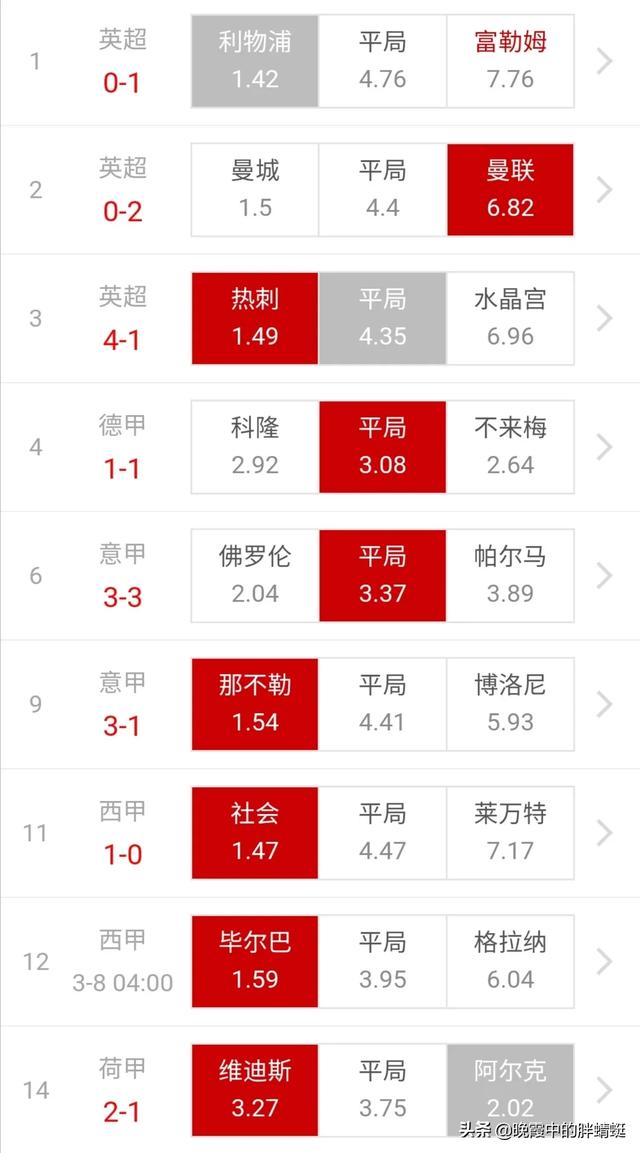Image resolution: width=640 pixels, height=1153 pixels.
Task: Open details arrow for 毕尔巴 match
Action: pyautogui.click(x=605, y=962)
